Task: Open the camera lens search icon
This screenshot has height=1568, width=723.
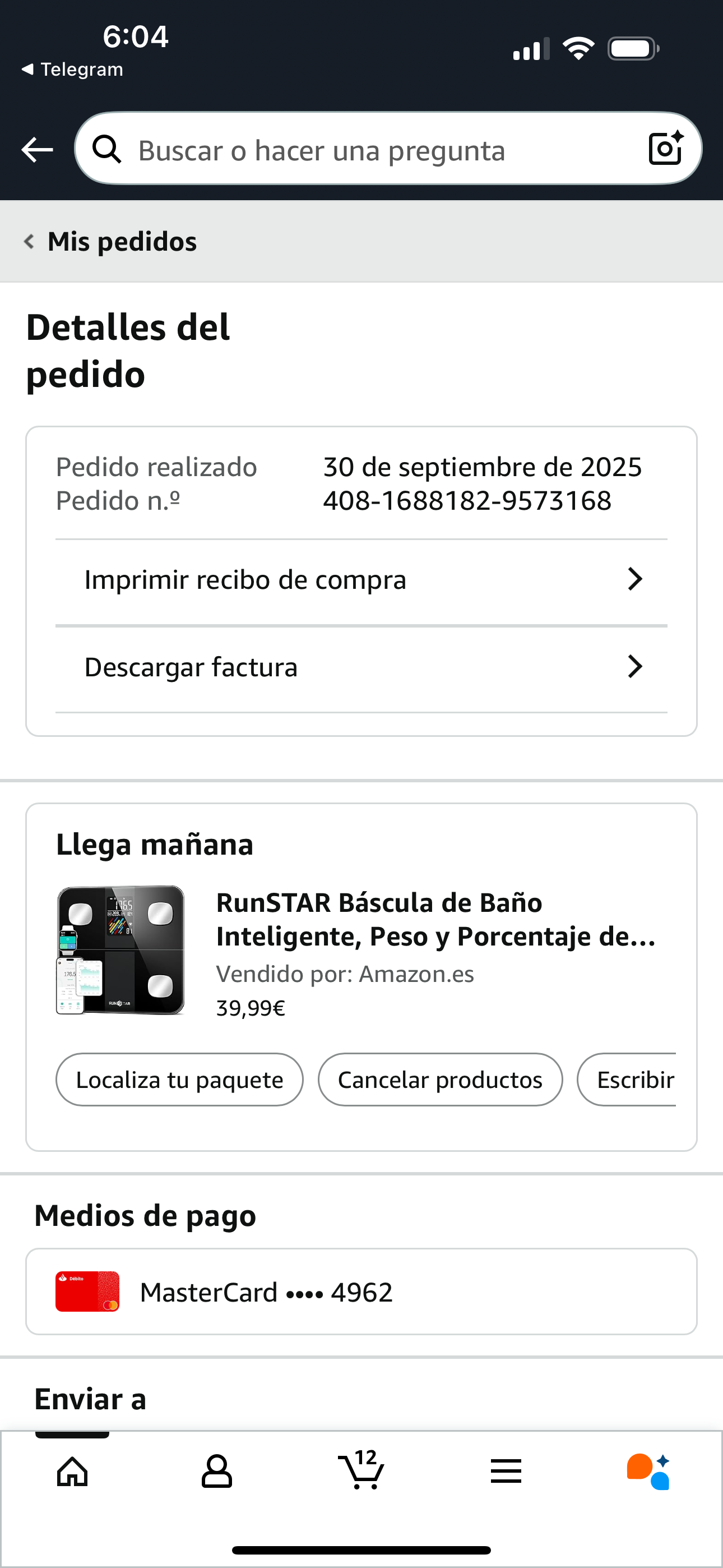Action: pyautogui.click(x=665, y=149)
